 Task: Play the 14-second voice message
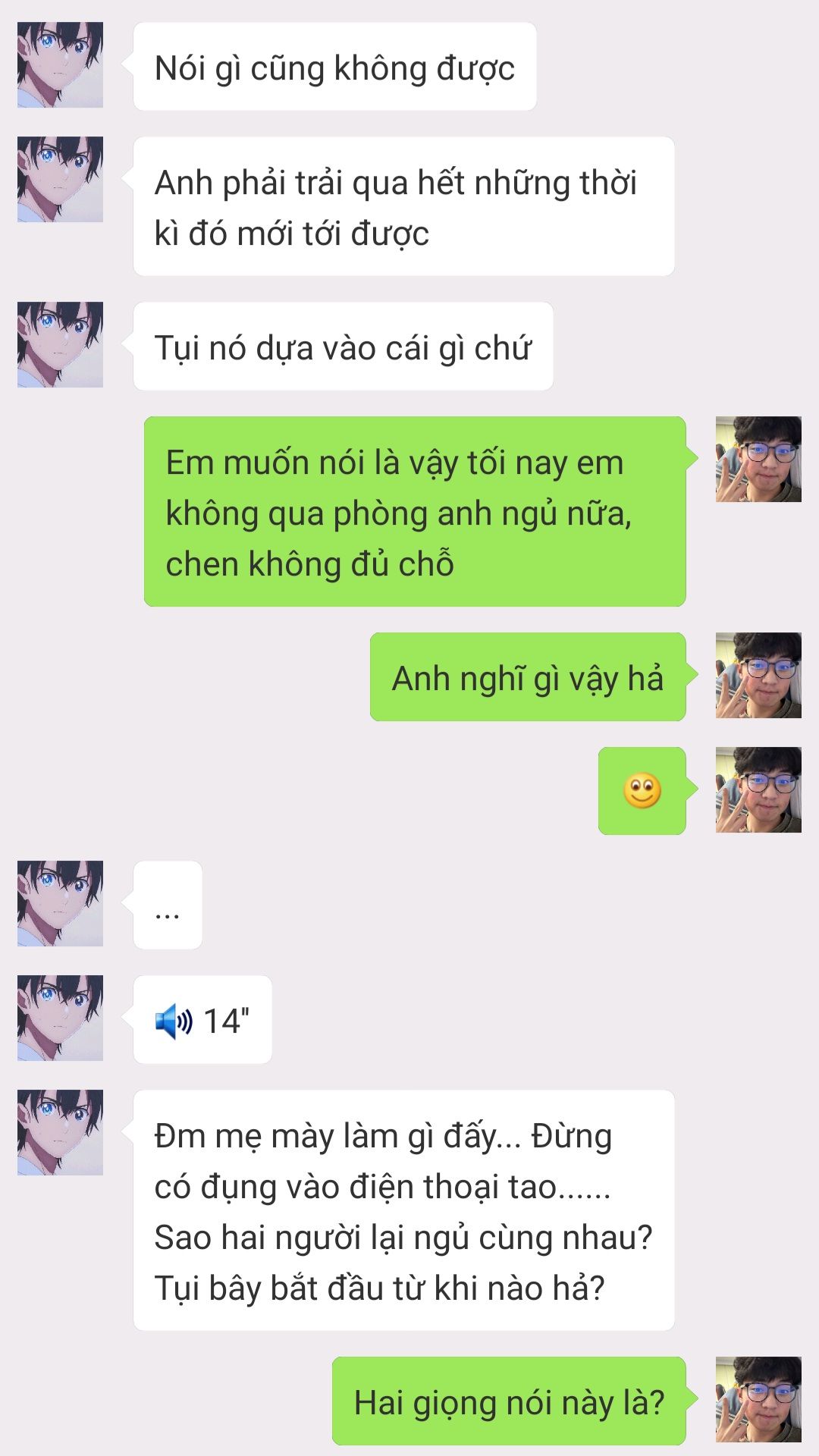[x=202, y=1020]
